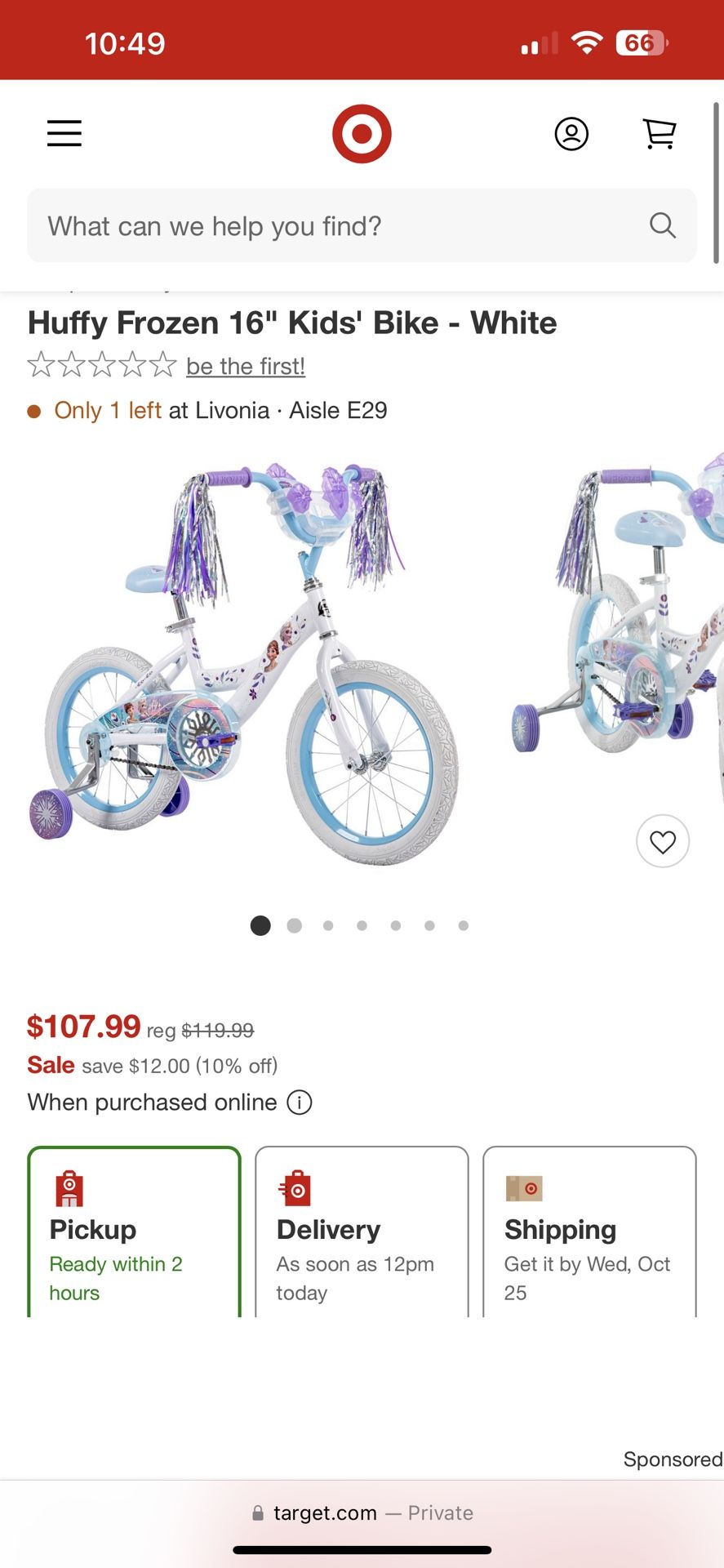This screenshot has width=724, height=1568.
Task: Click the be the first! review link
Action: tap(245, 366)
